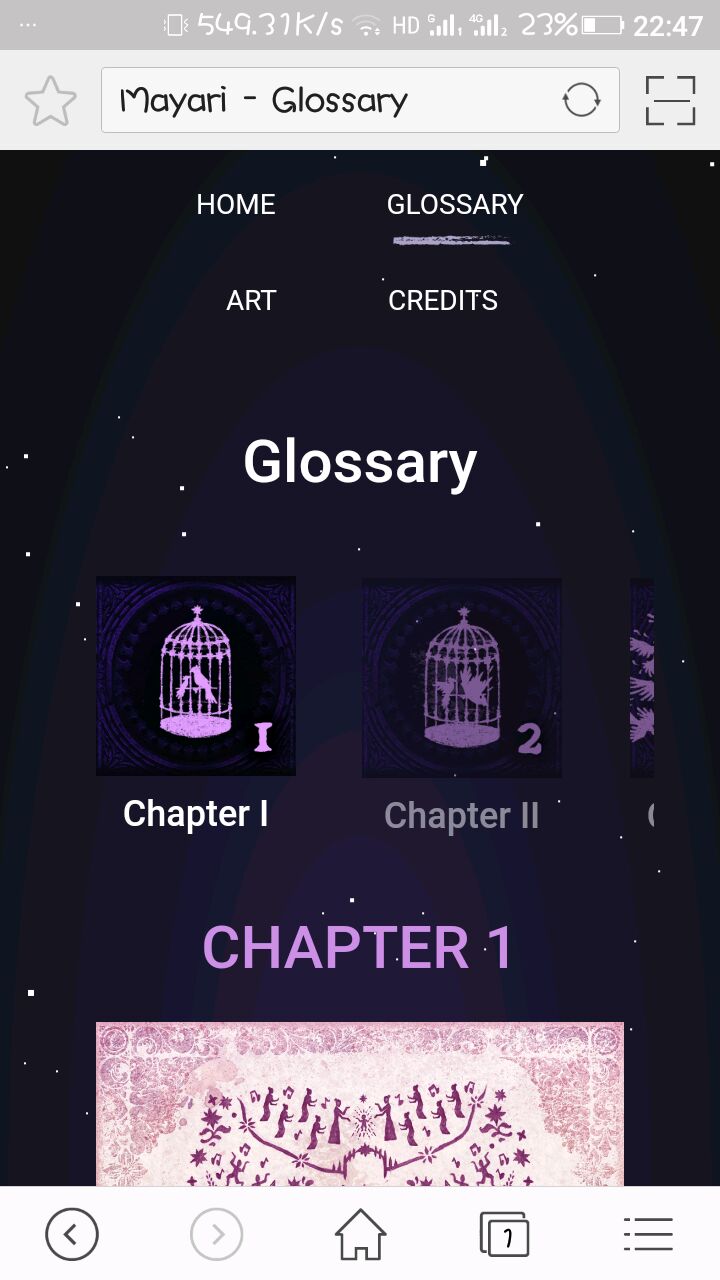Reload the page
Screen dimensions: 720x1280
581,101
